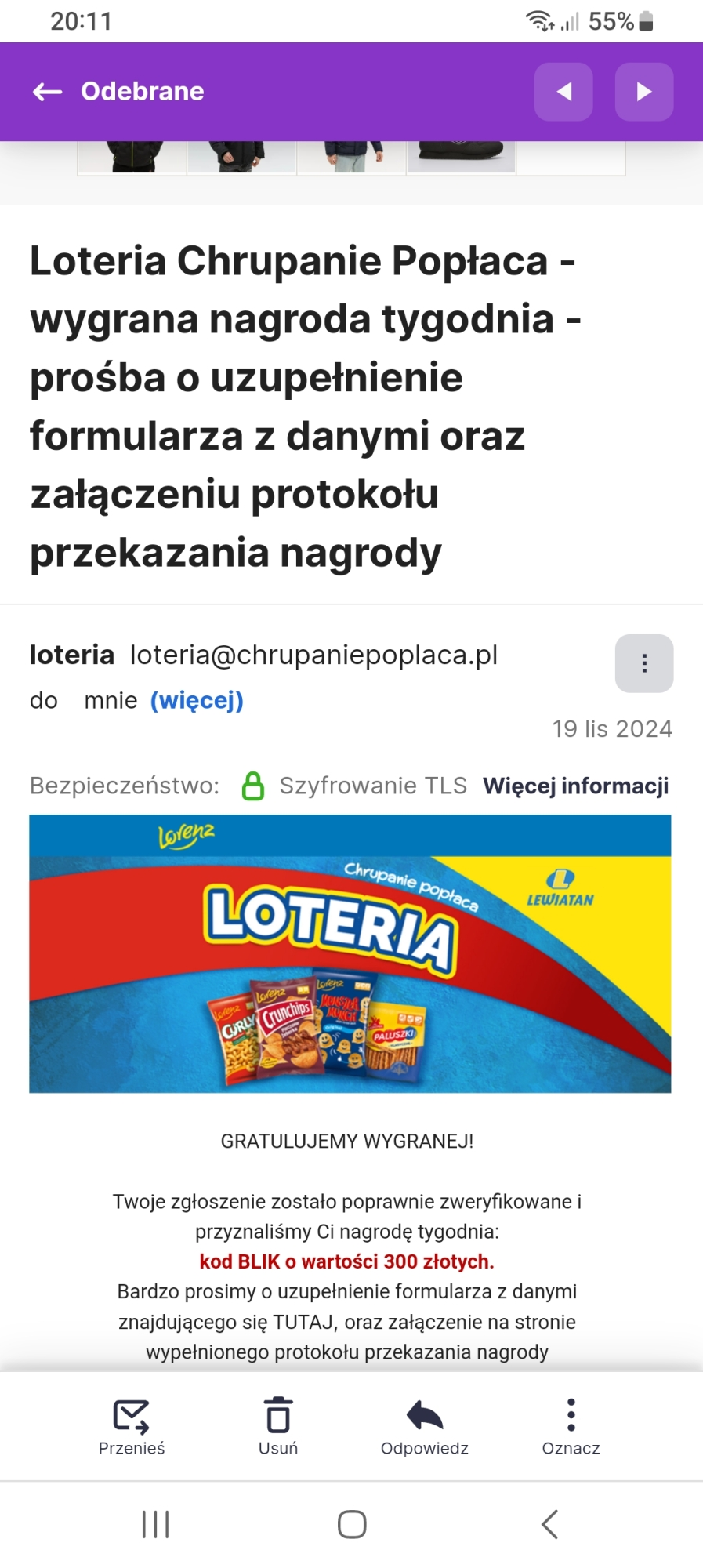Screen dimensions: 703x1568
Task: Move this email with Przenieś
Action: click(132, 1427)
